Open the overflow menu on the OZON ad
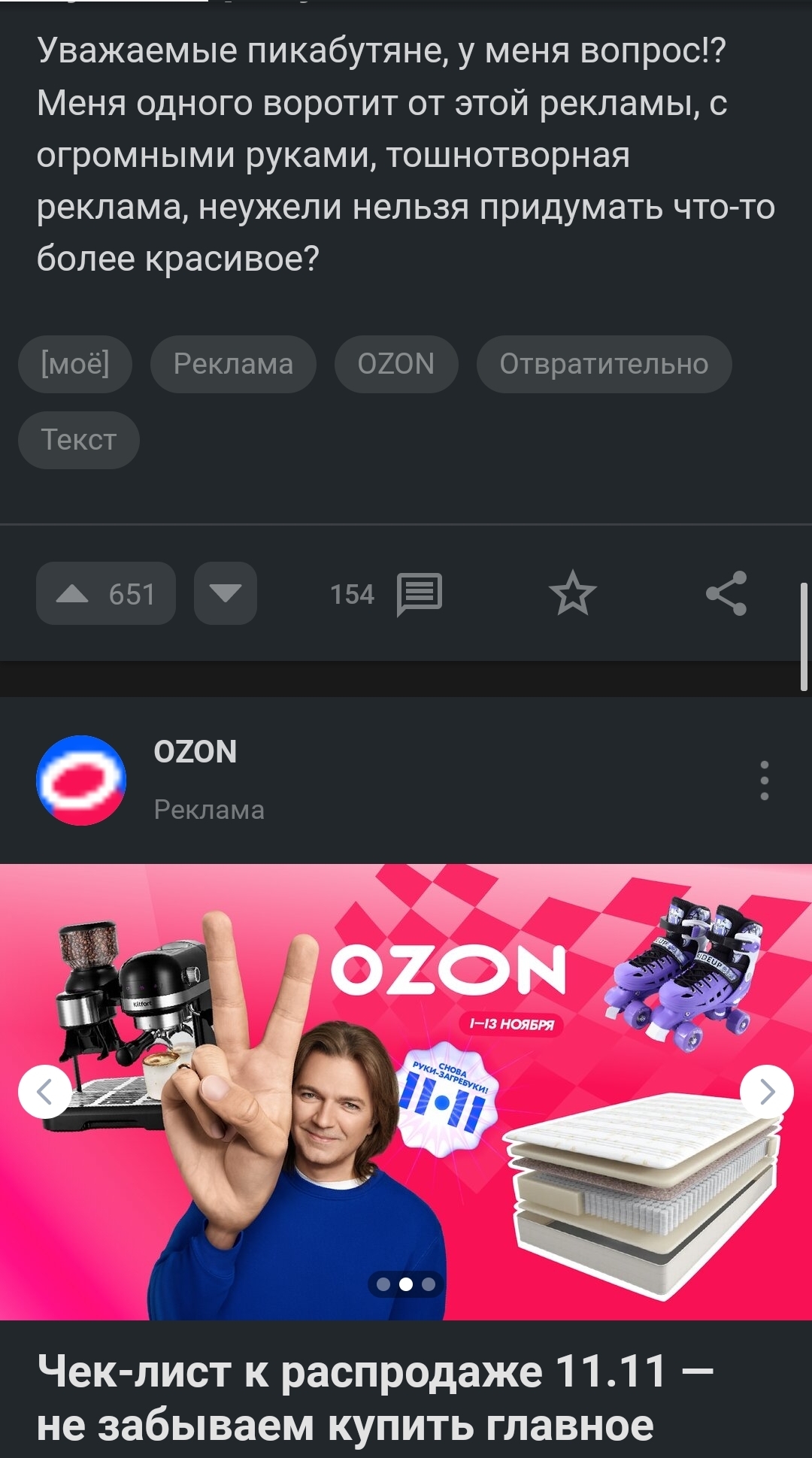 coord(764,781)
